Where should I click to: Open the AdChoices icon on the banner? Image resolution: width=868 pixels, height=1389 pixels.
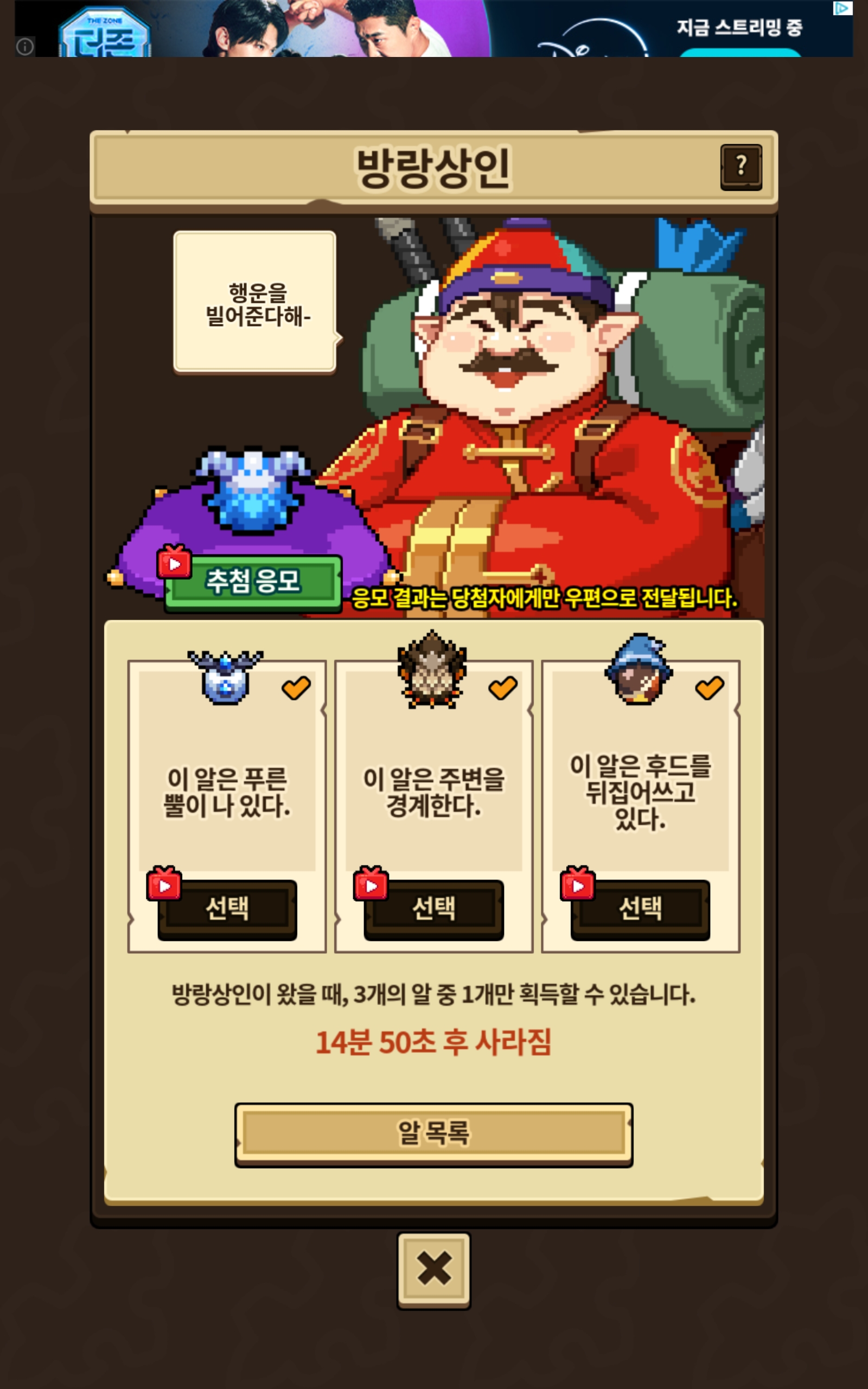843,8
